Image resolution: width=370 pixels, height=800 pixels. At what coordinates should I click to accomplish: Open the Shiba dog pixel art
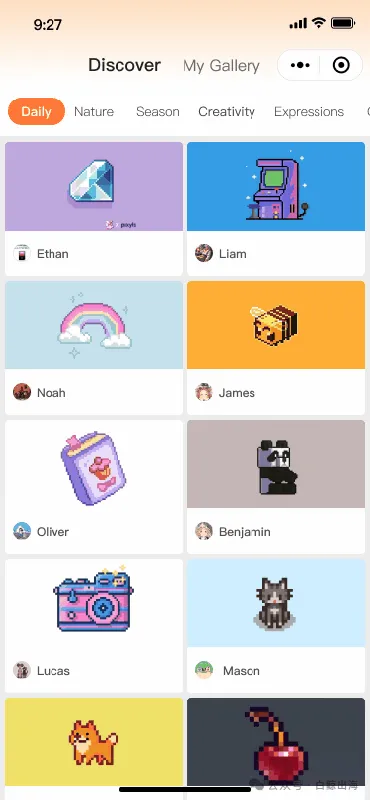pyautogui.click(x=94, y=742)
